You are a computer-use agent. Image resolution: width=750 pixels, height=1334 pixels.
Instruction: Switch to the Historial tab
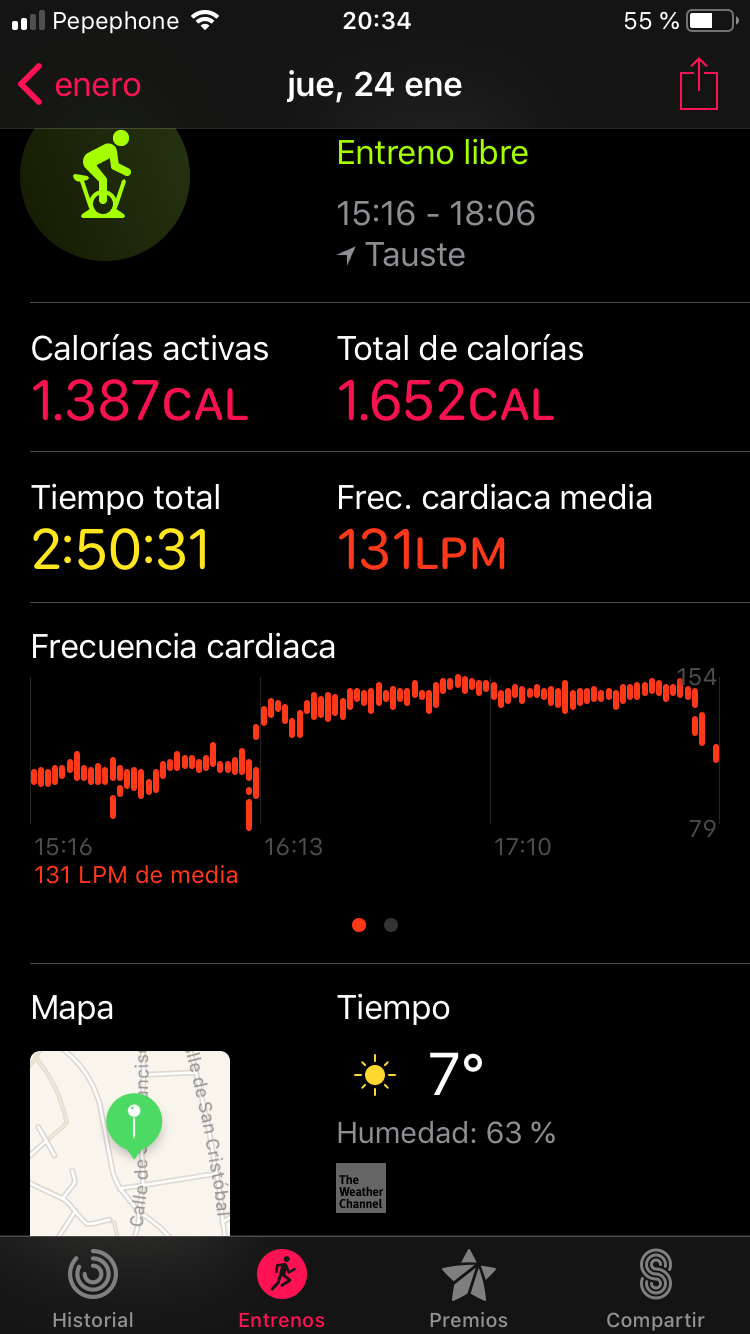click(93, 1290)
